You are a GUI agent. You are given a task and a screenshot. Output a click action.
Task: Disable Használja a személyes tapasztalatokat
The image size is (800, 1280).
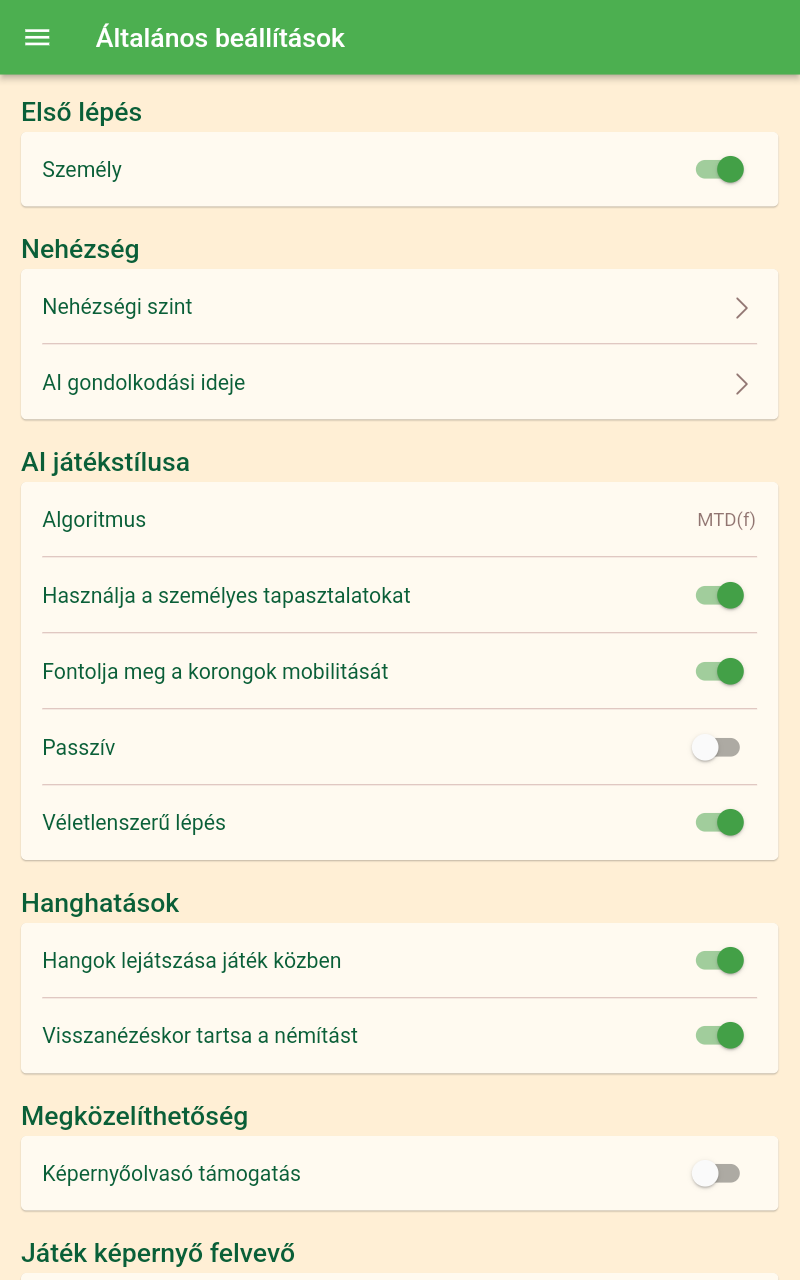720,596
